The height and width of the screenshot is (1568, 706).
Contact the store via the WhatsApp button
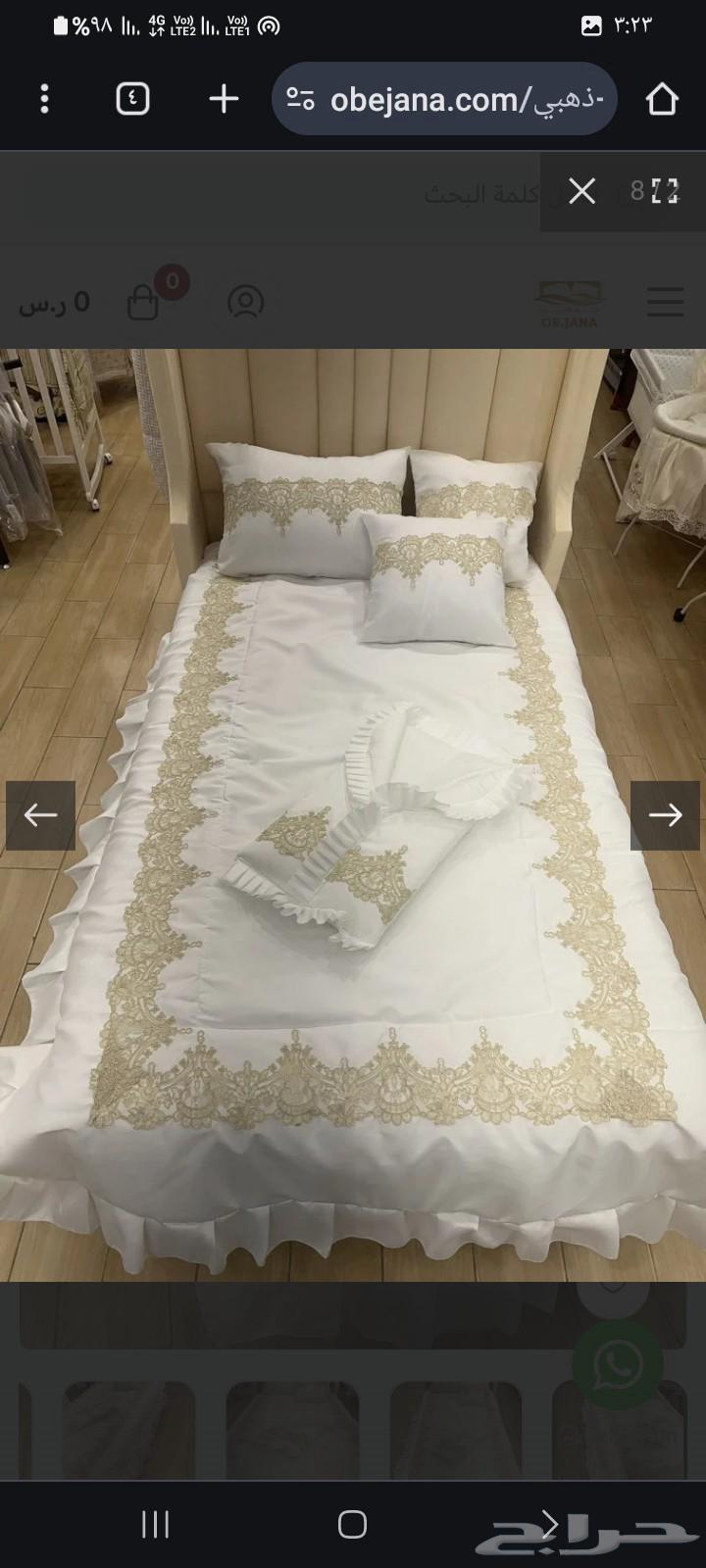coord(619,1366)
